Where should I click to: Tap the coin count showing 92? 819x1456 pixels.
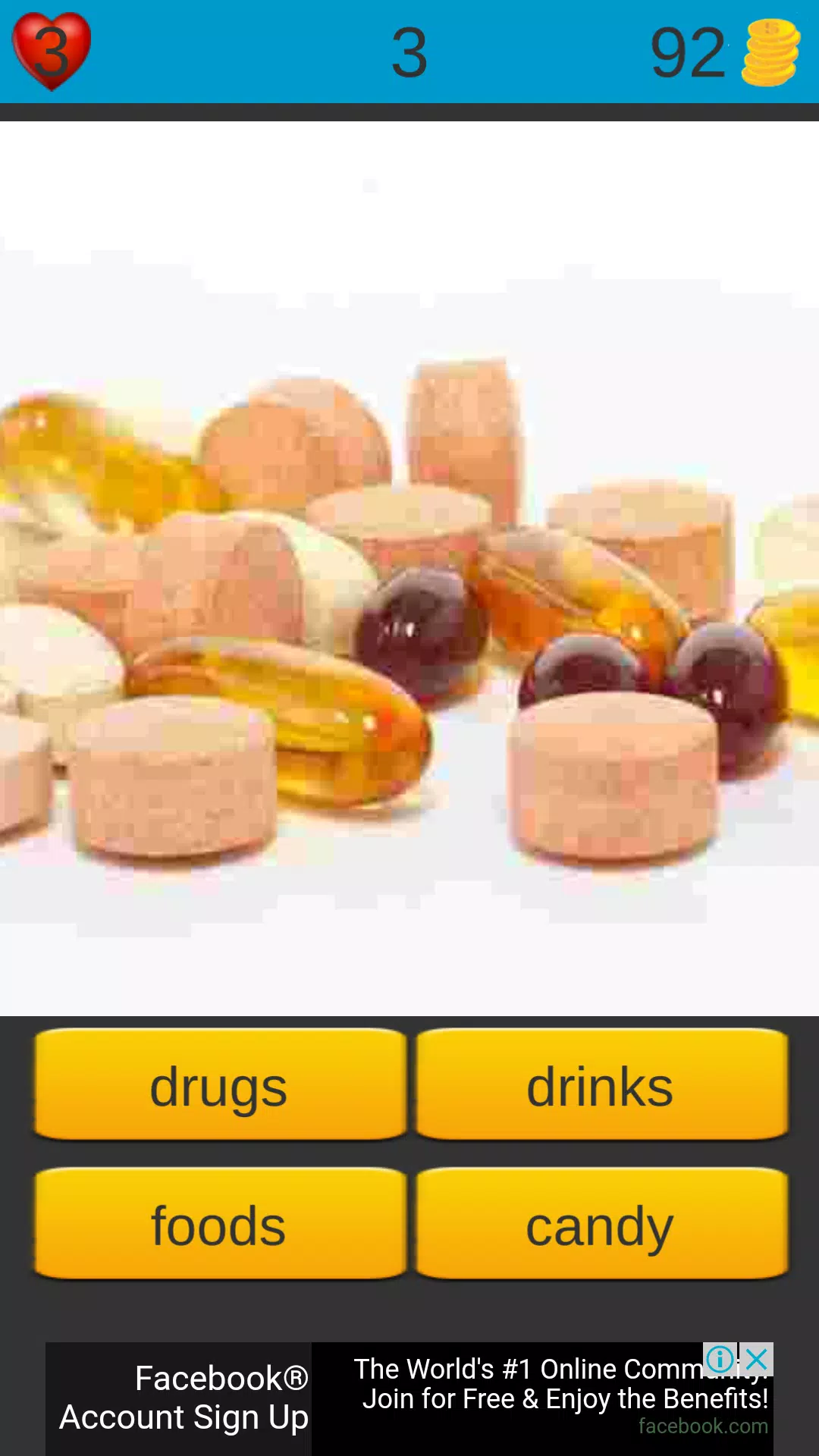pyautogui.click(x=692, y=52)
